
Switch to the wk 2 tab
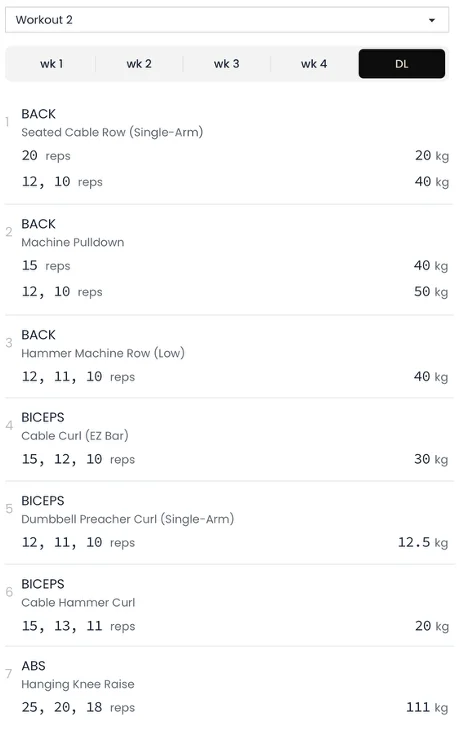139,64
